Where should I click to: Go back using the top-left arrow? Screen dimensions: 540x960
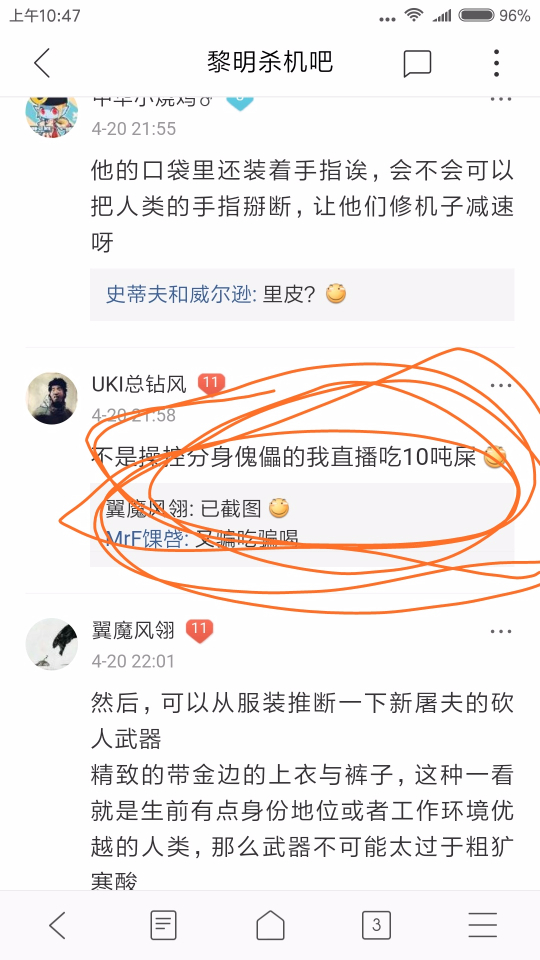pyautogui.click(x=42, y=62)
